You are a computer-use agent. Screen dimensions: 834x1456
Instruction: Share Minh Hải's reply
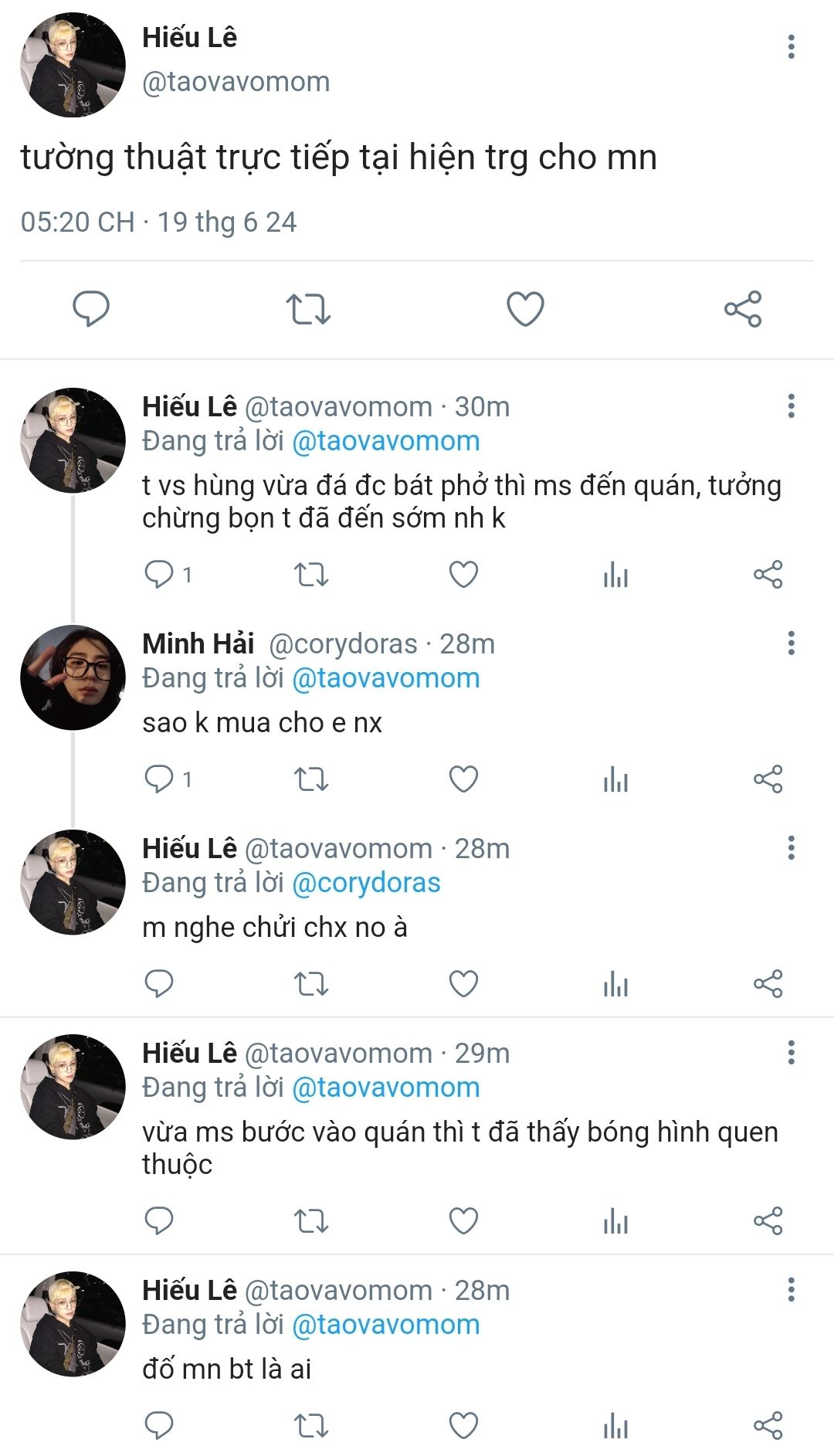pos(768,779)
